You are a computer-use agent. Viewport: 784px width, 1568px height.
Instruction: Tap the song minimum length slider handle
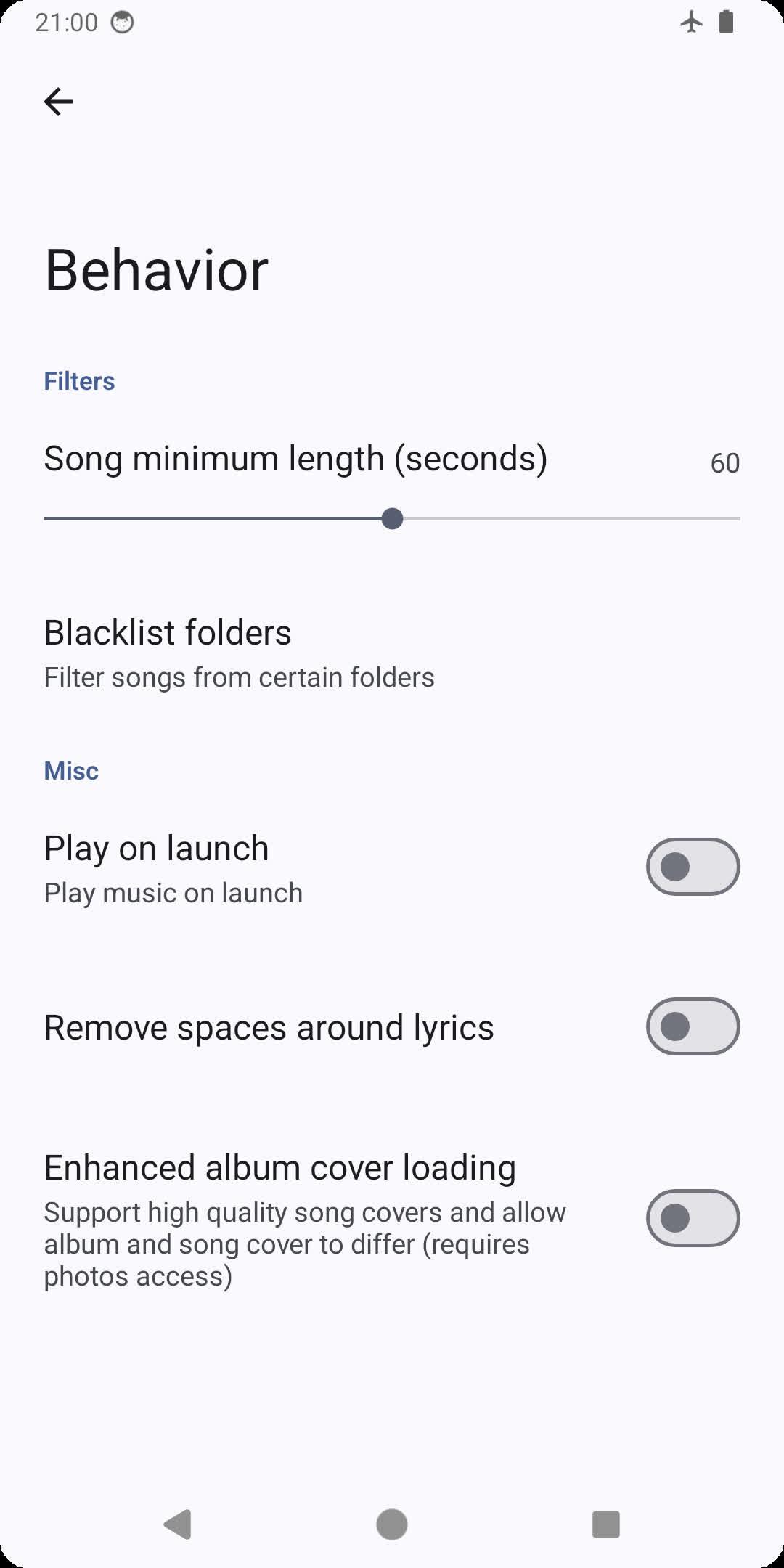[393, 518]
